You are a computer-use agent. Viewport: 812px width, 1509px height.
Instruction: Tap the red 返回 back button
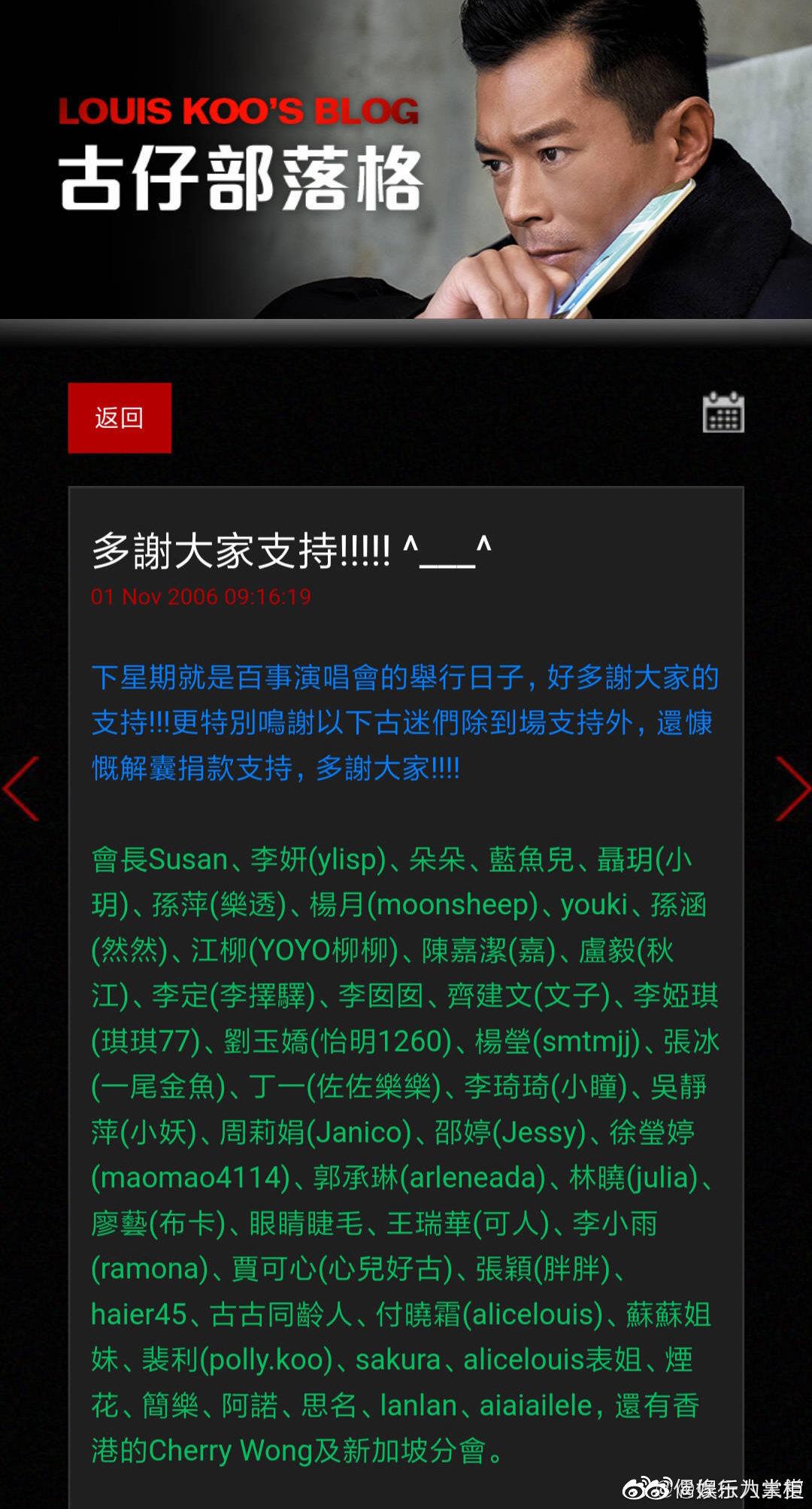click(120, 417)
